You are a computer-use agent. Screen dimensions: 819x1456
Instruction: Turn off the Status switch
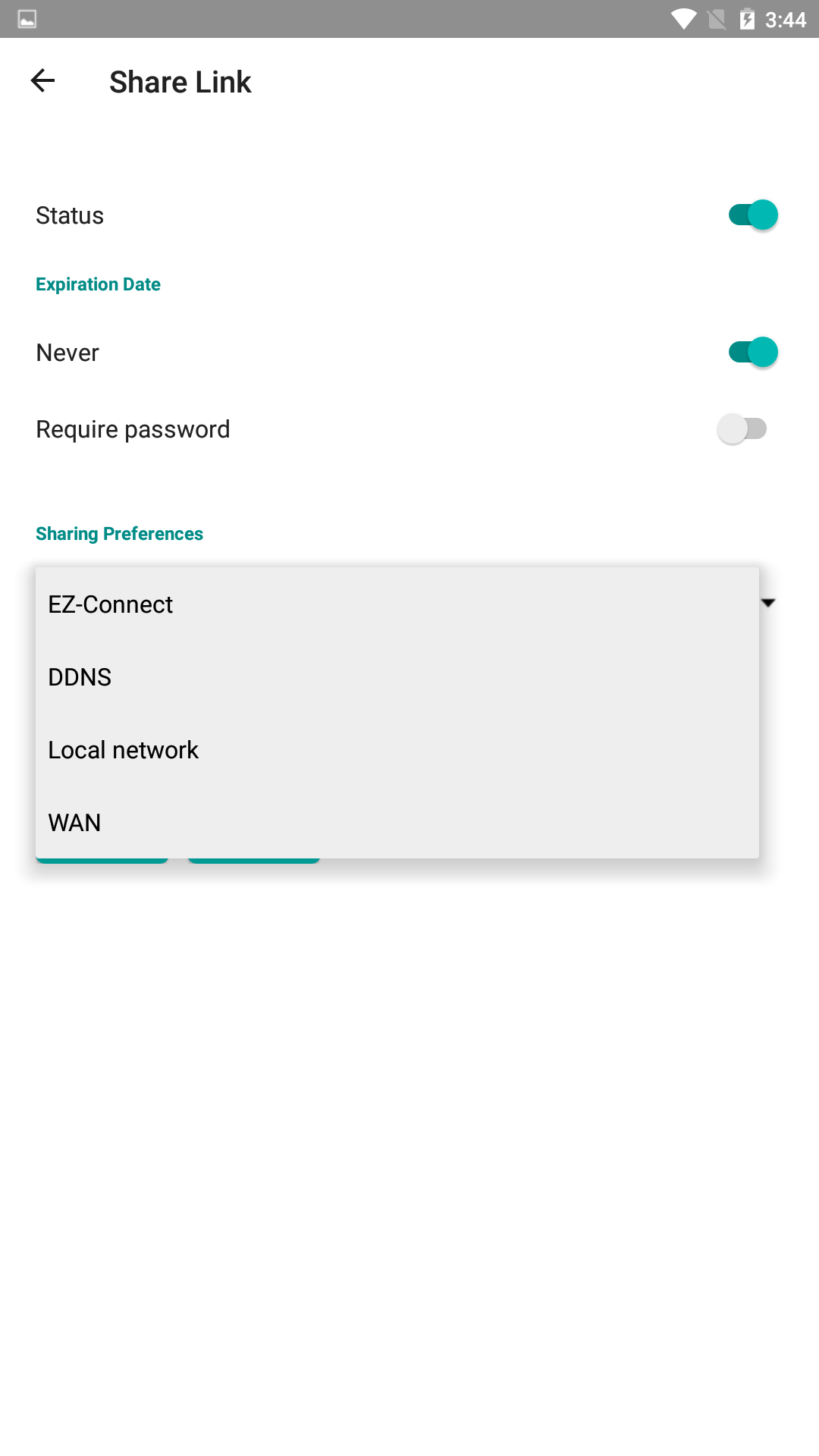753,215
